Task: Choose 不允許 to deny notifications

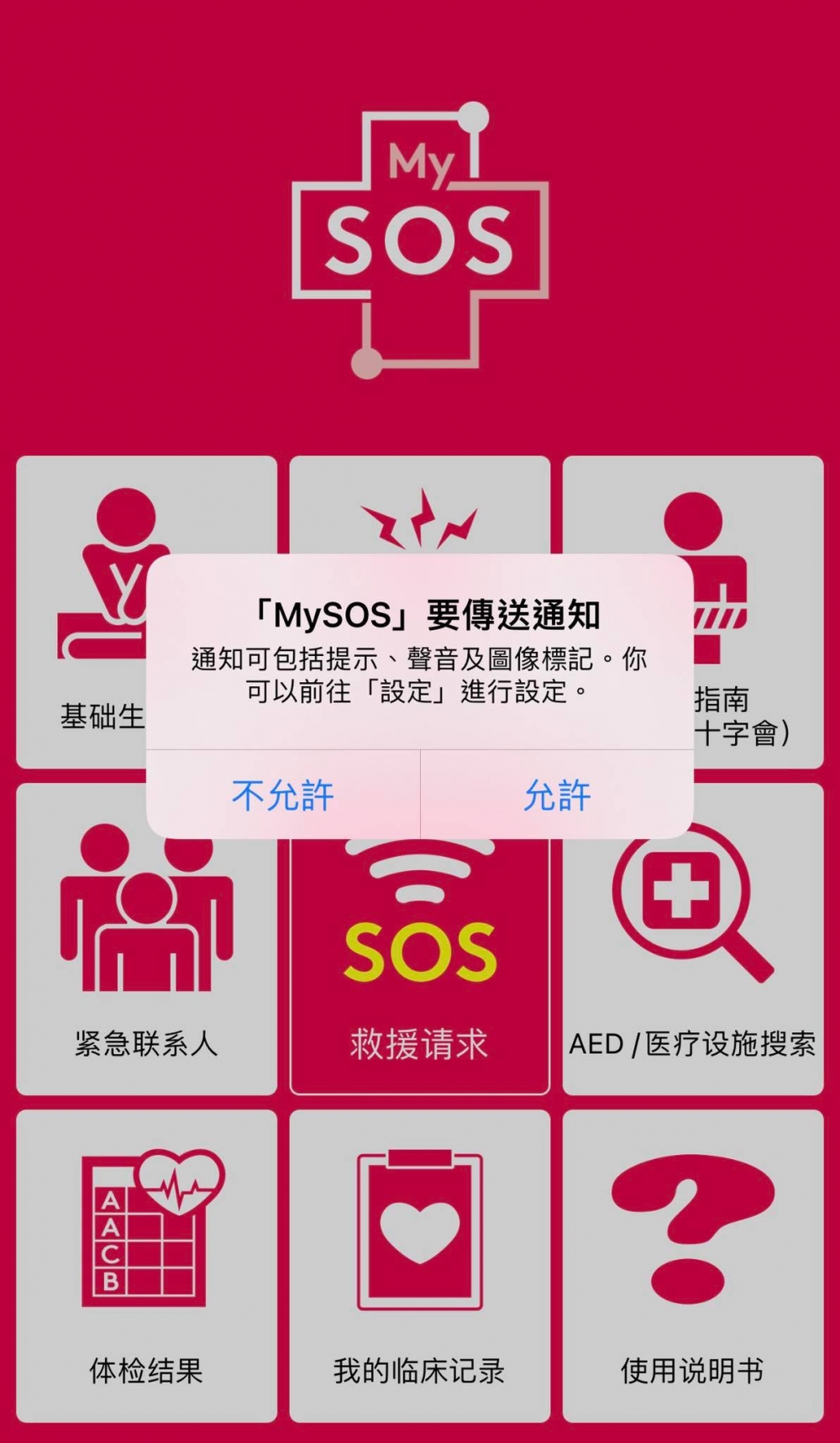Action: [x=283, y=795]
